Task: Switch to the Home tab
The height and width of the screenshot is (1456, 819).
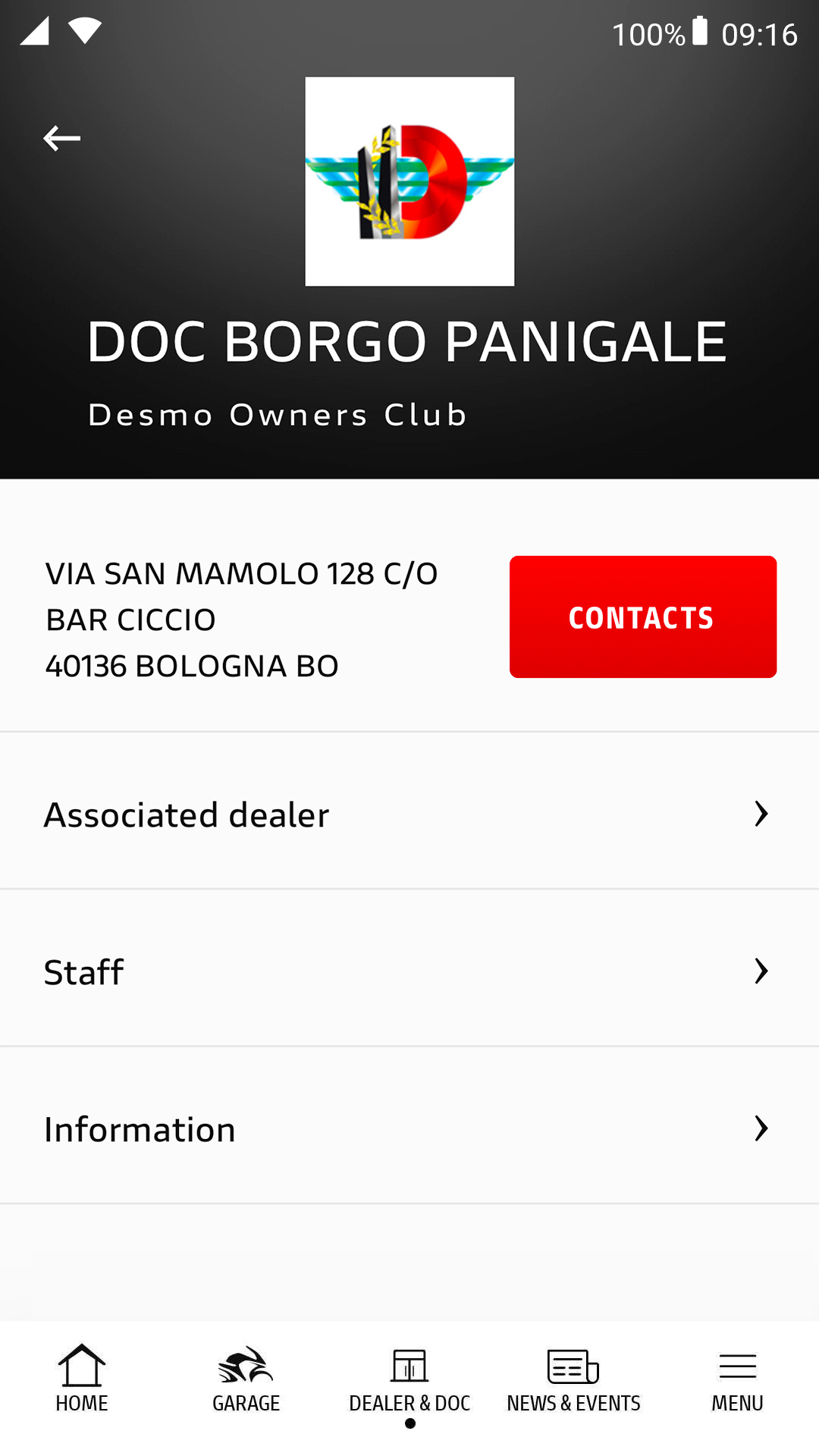Action: [x=82, y=1379]
